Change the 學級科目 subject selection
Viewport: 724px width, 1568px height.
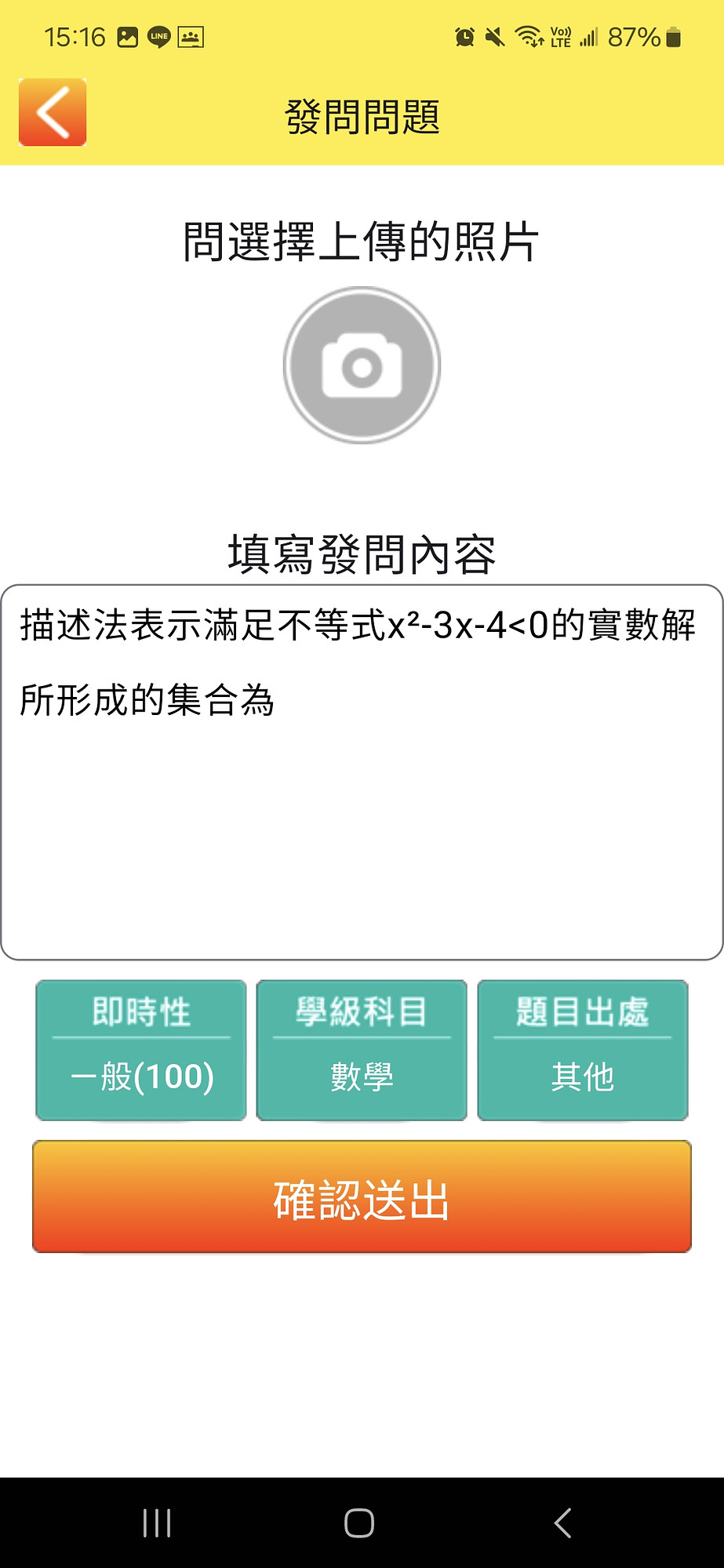362,1050
